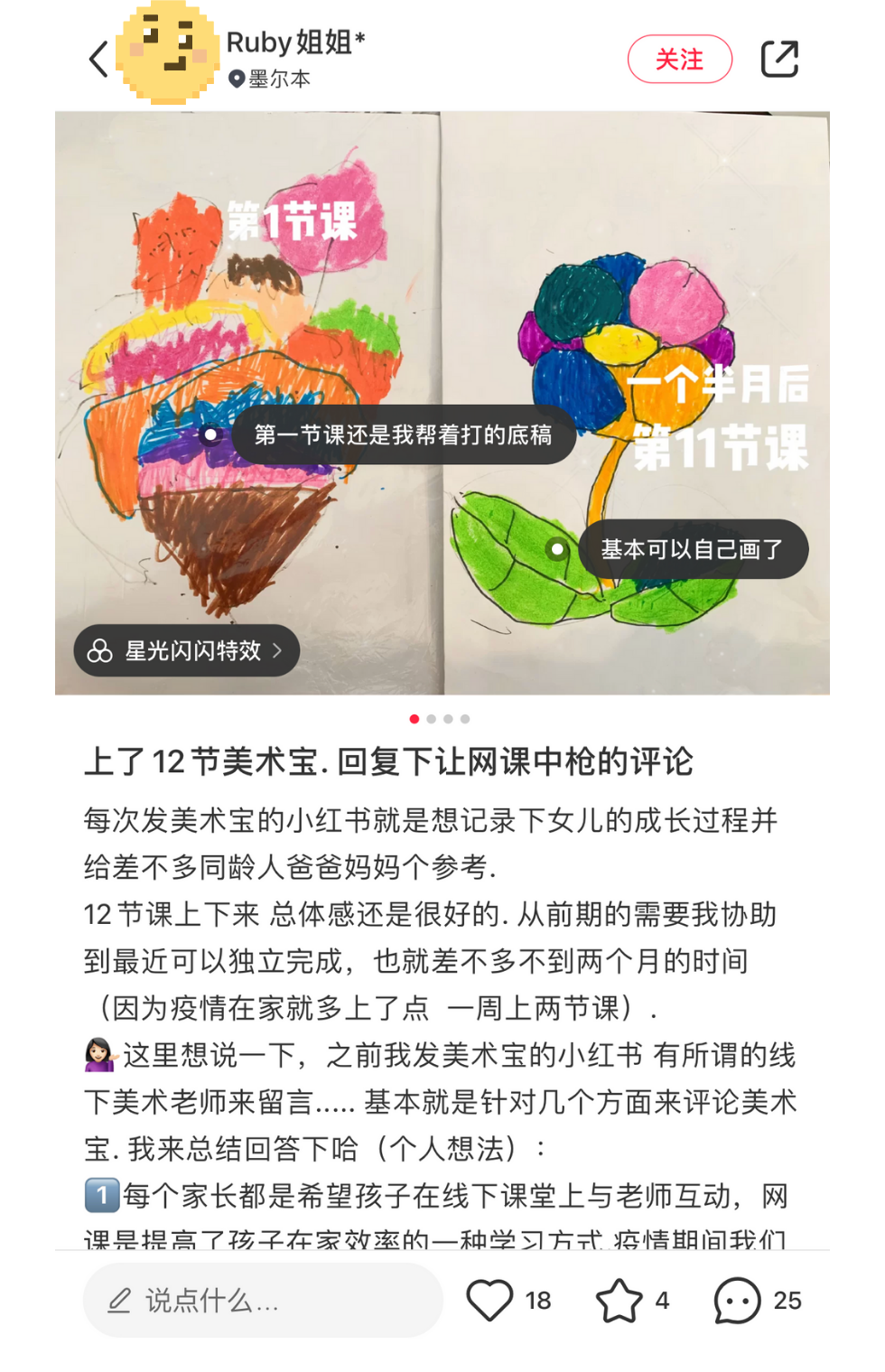885x1372 pixels.
Task: Tap the 说点什么 comment field
Action: 262,1301
